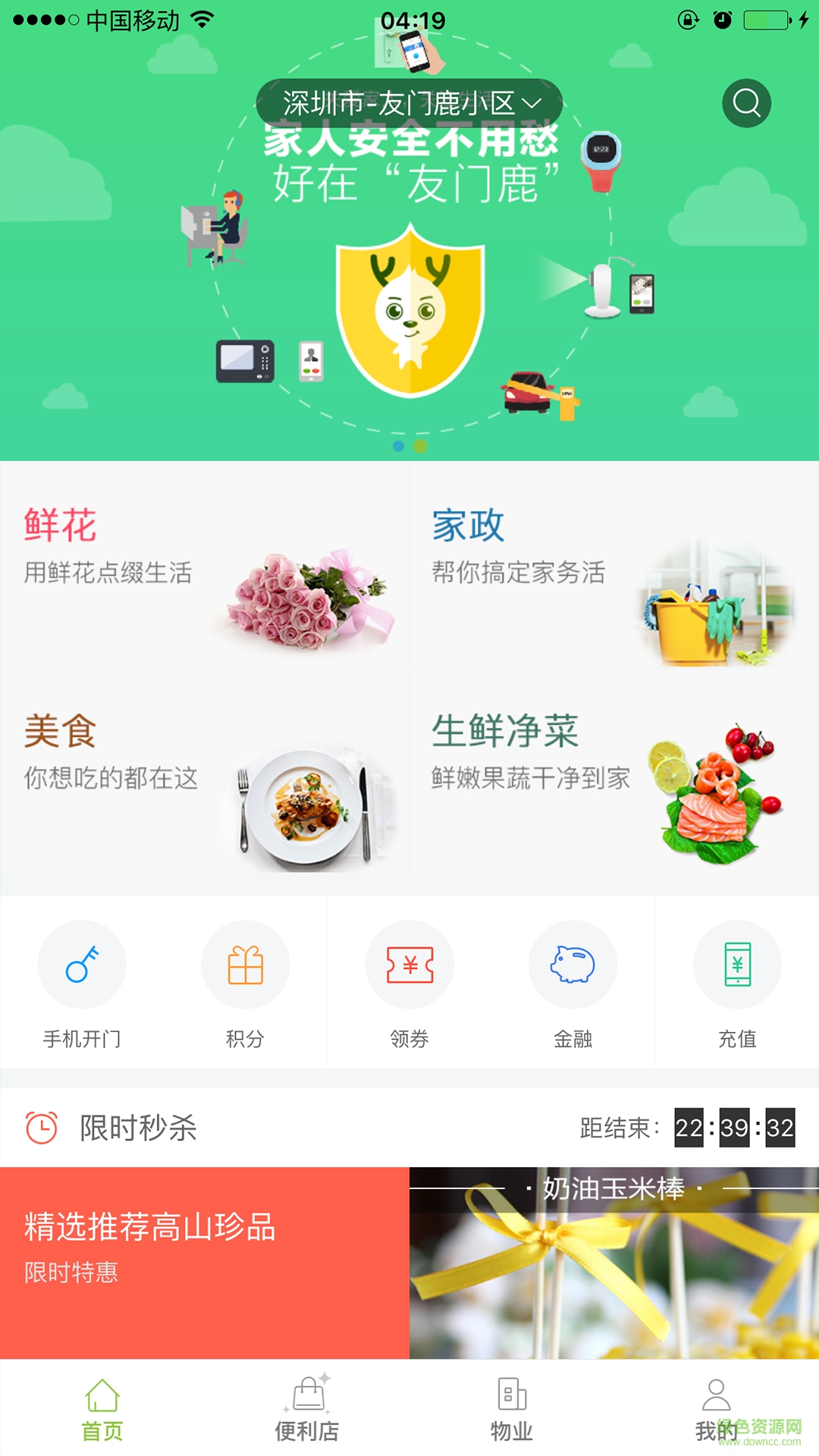Tap the 领券 coupon icon
819x1456 pixels.
pos(409,965)
